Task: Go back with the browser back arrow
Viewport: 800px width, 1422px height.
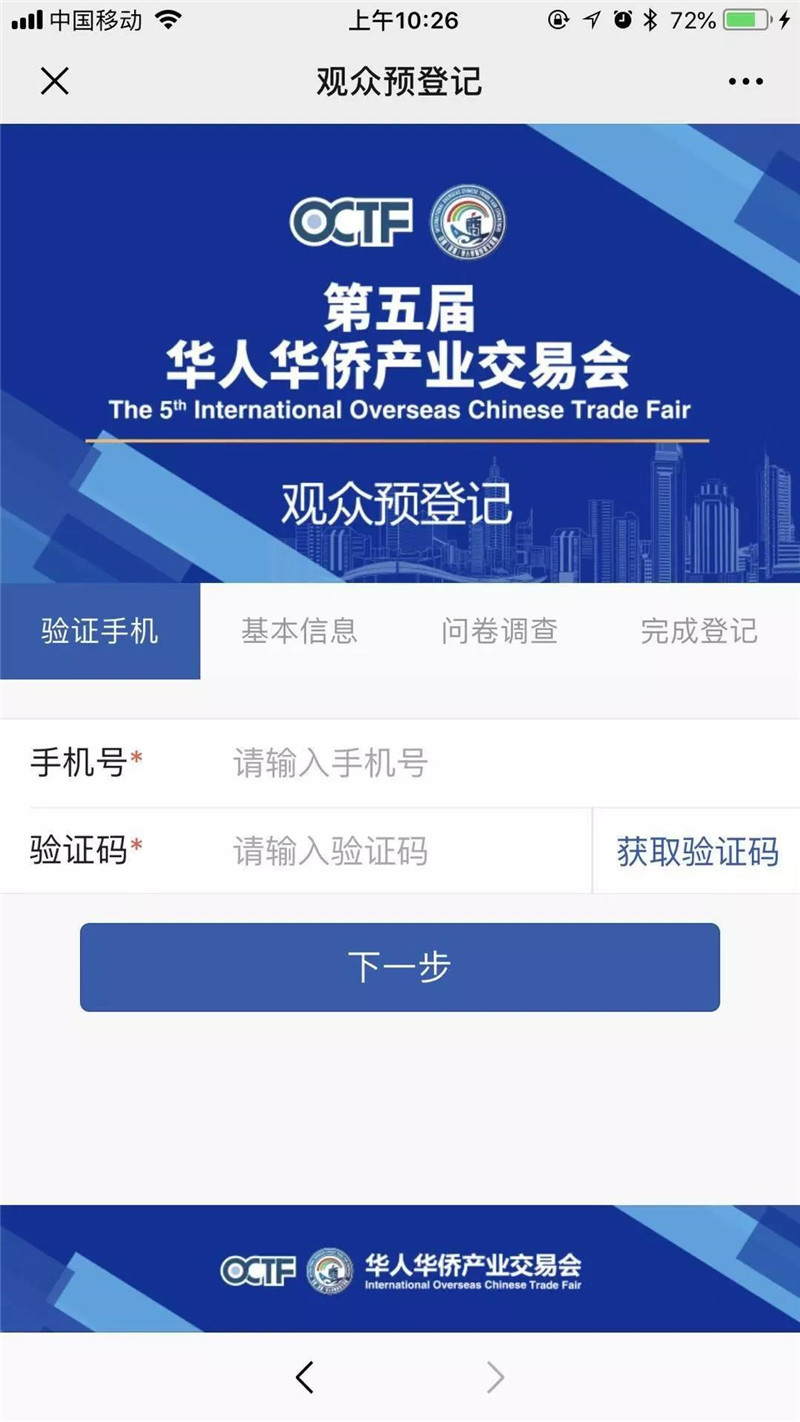Action: pos(305,1378)
